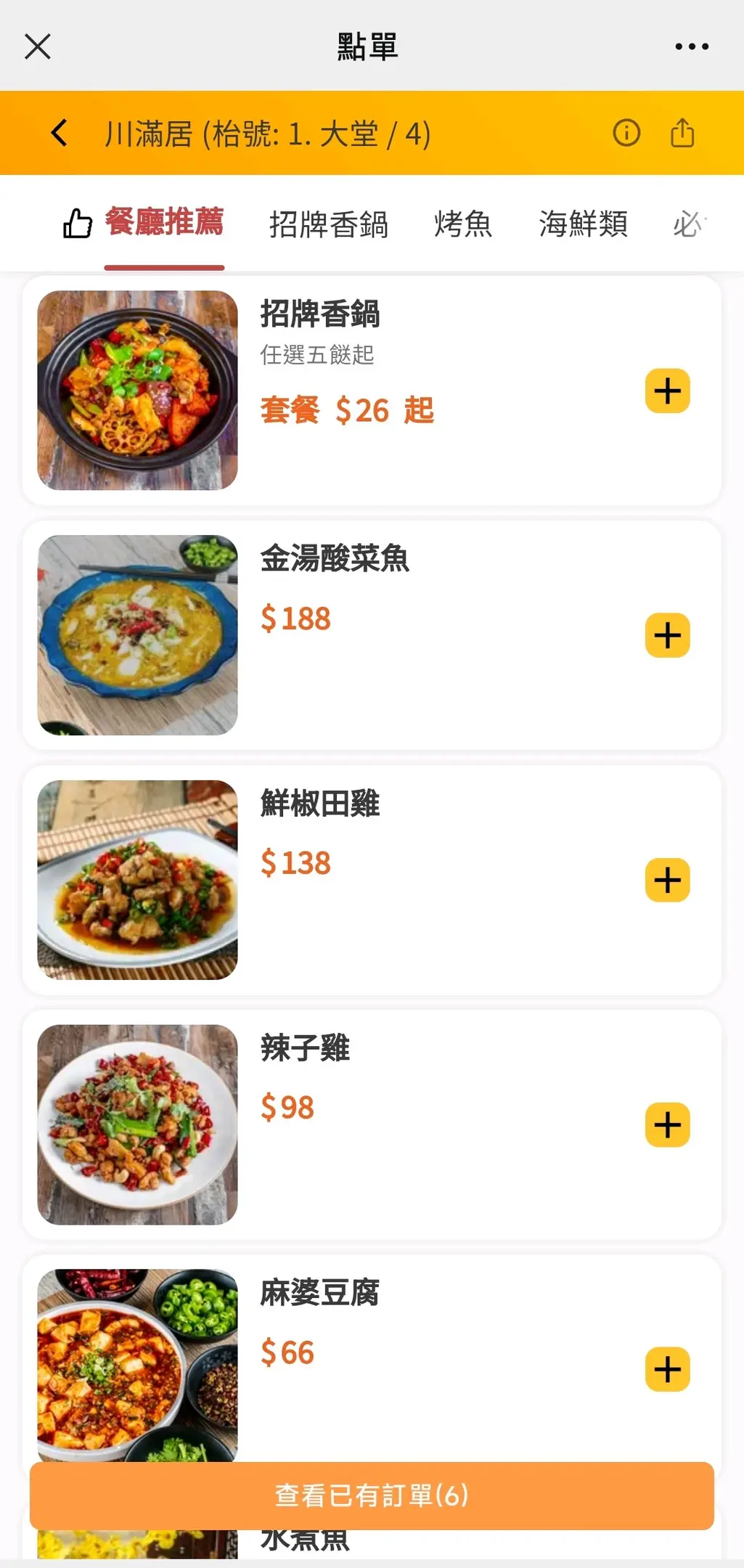Add 鮮椒田雞 to order
Image resolution: width=744 pixels, height=1568 pixels.
click(x=667, y=881)
